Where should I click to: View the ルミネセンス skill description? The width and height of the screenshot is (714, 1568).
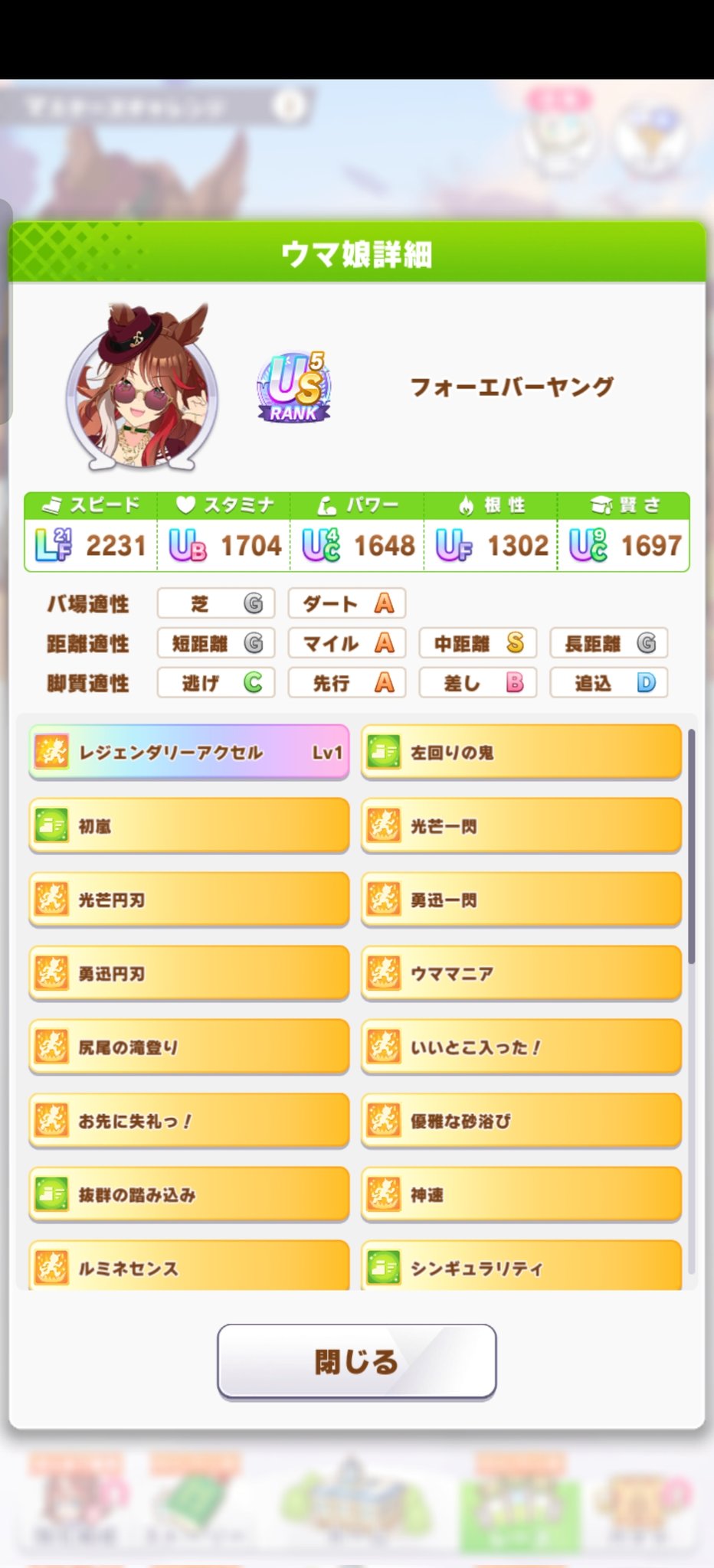189,1267
